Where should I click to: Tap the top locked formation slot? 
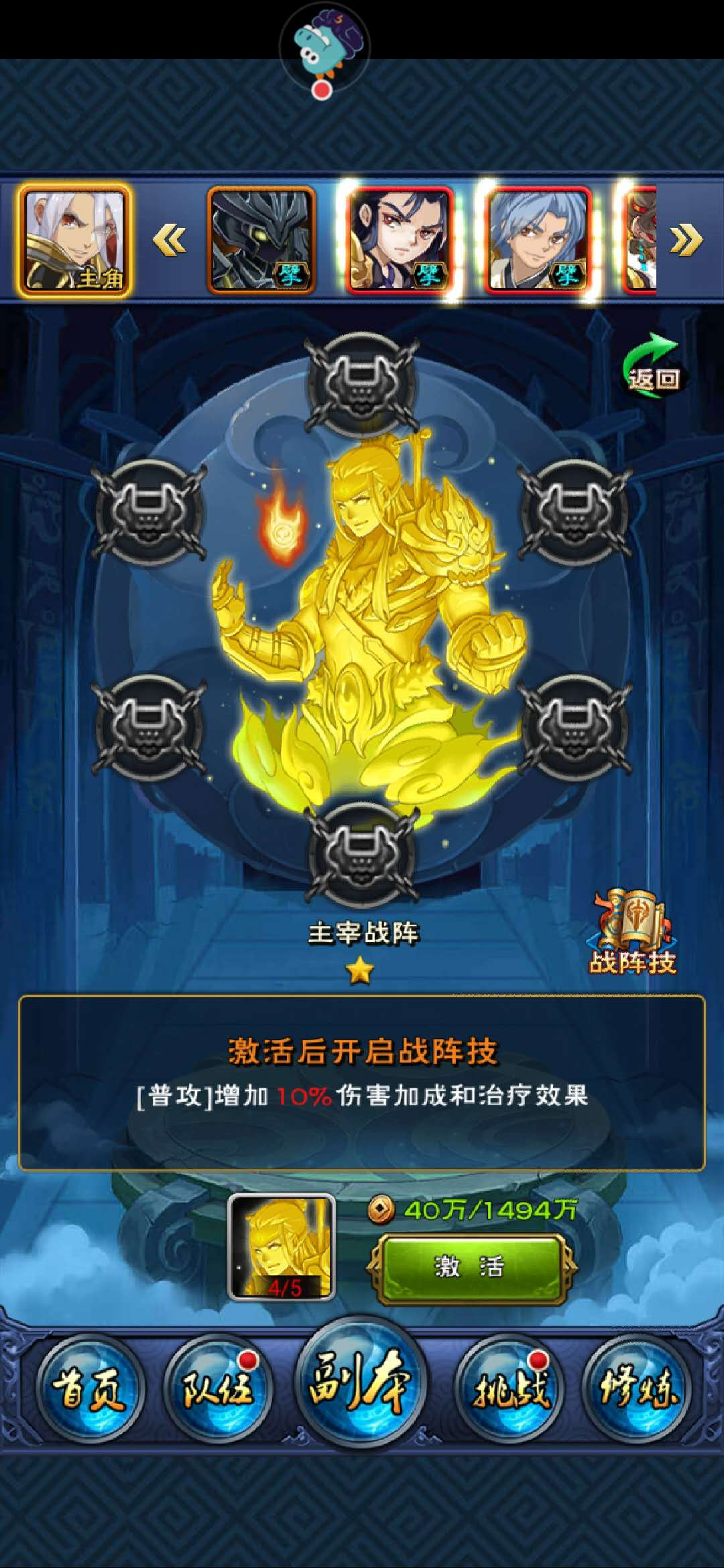pos(362,383)
